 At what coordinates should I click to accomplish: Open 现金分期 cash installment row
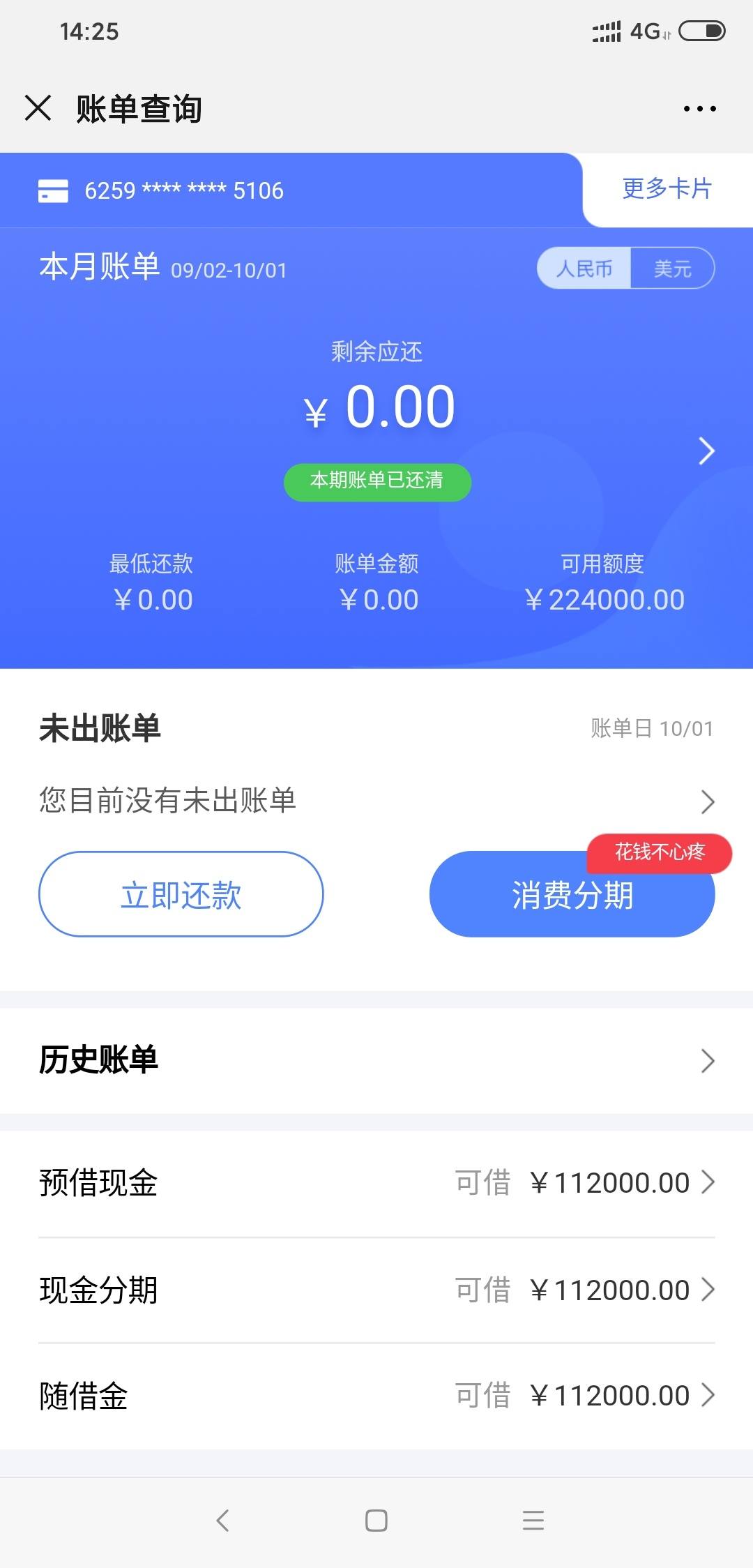click(376, 1290)
